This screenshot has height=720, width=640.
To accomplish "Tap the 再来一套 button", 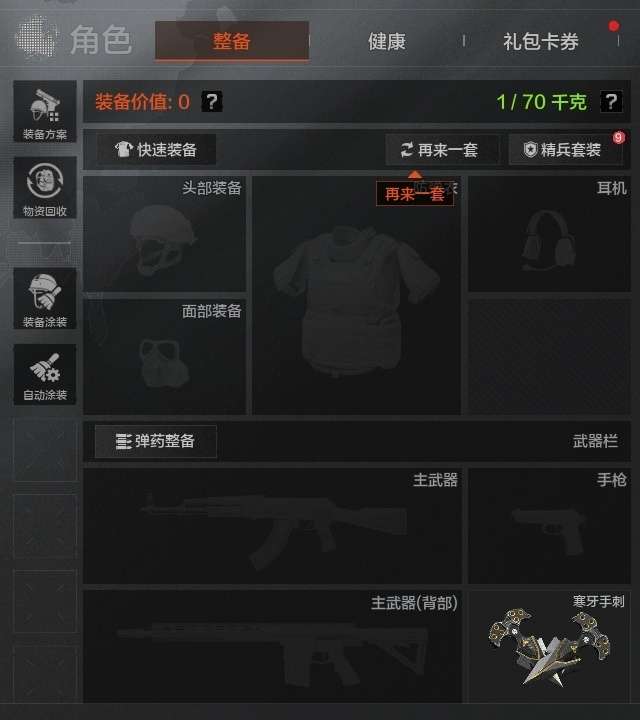I will (441, 150).
